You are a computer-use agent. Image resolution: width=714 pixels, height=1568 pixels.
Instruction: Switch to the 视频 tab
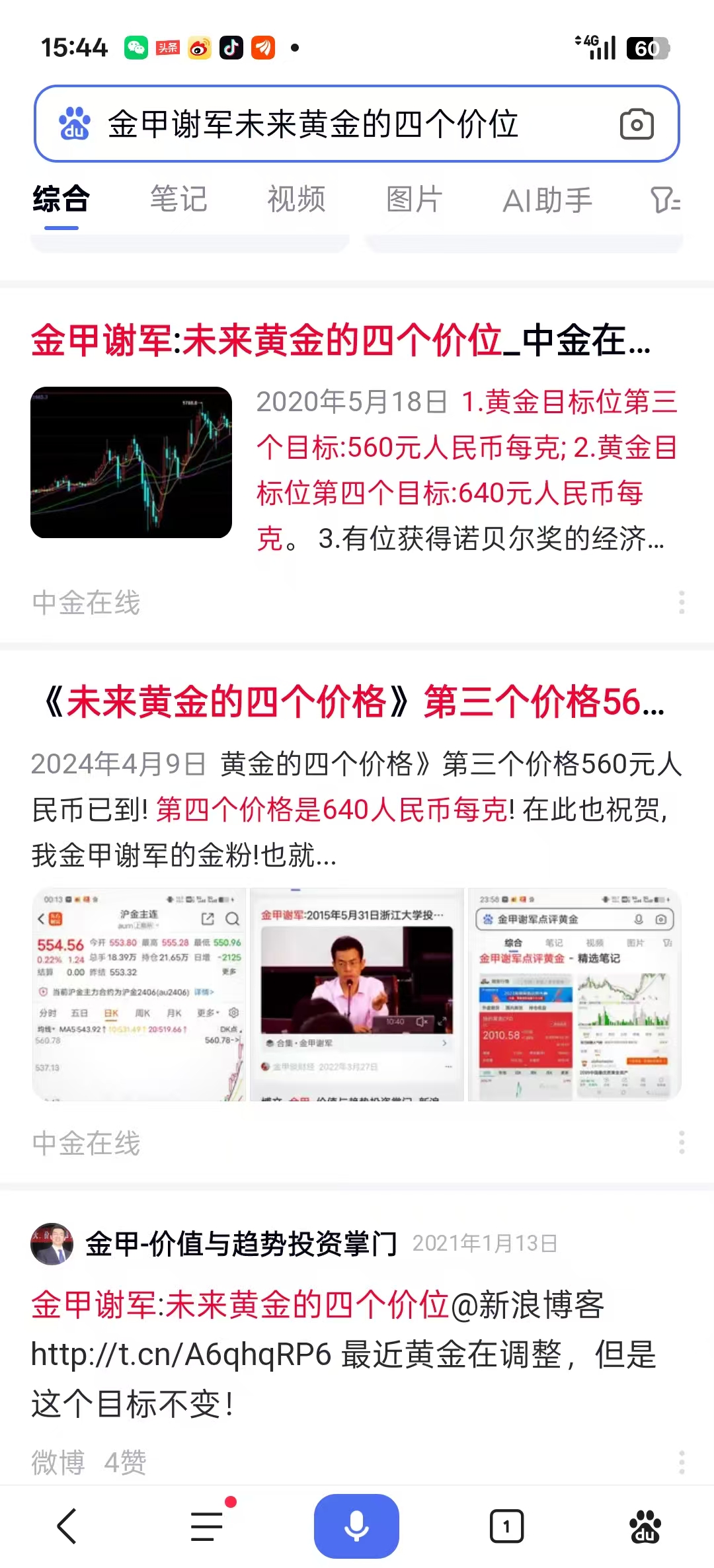[296, 199]
